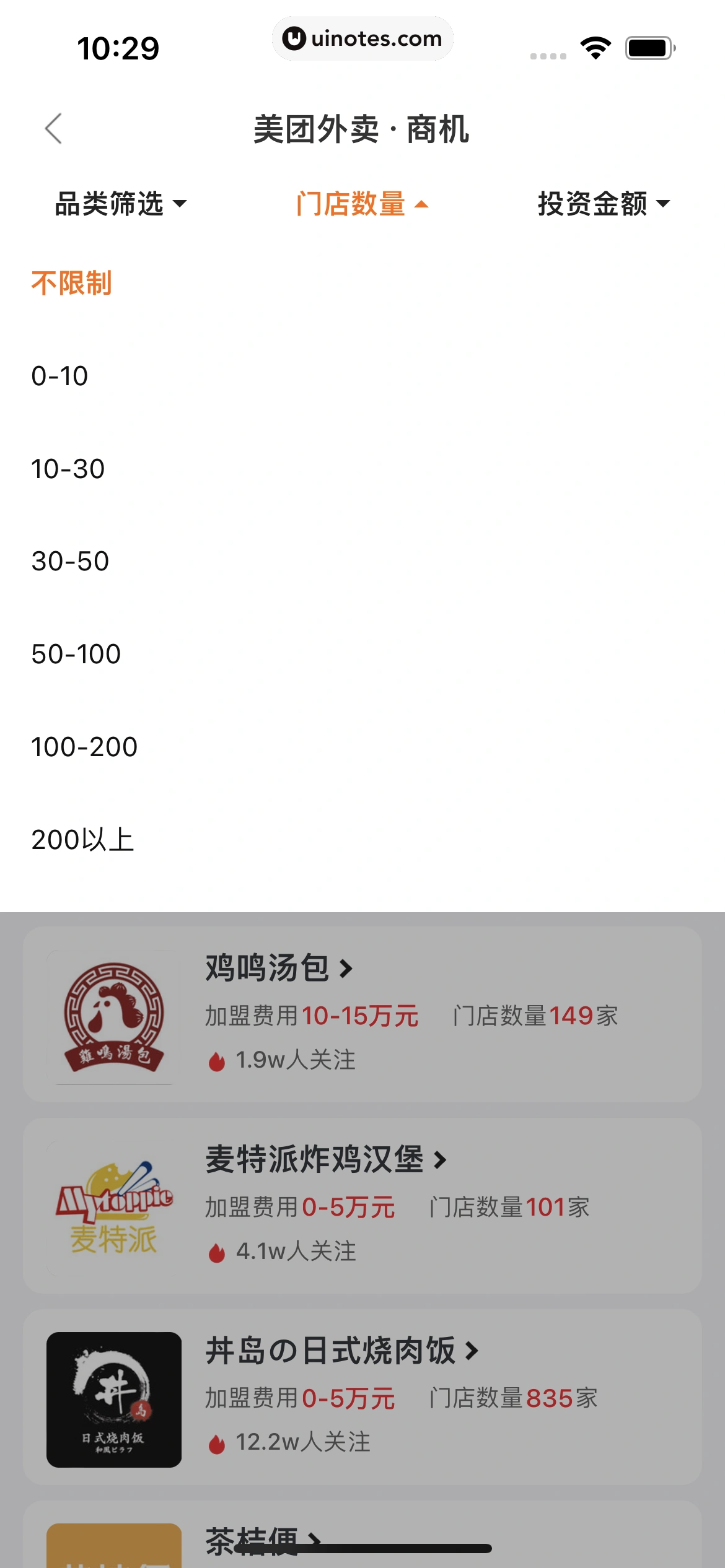Viewport: 725px width, 1568px height.
Task: Open the 投资金额 dropdown
Action: coord(602,204)
